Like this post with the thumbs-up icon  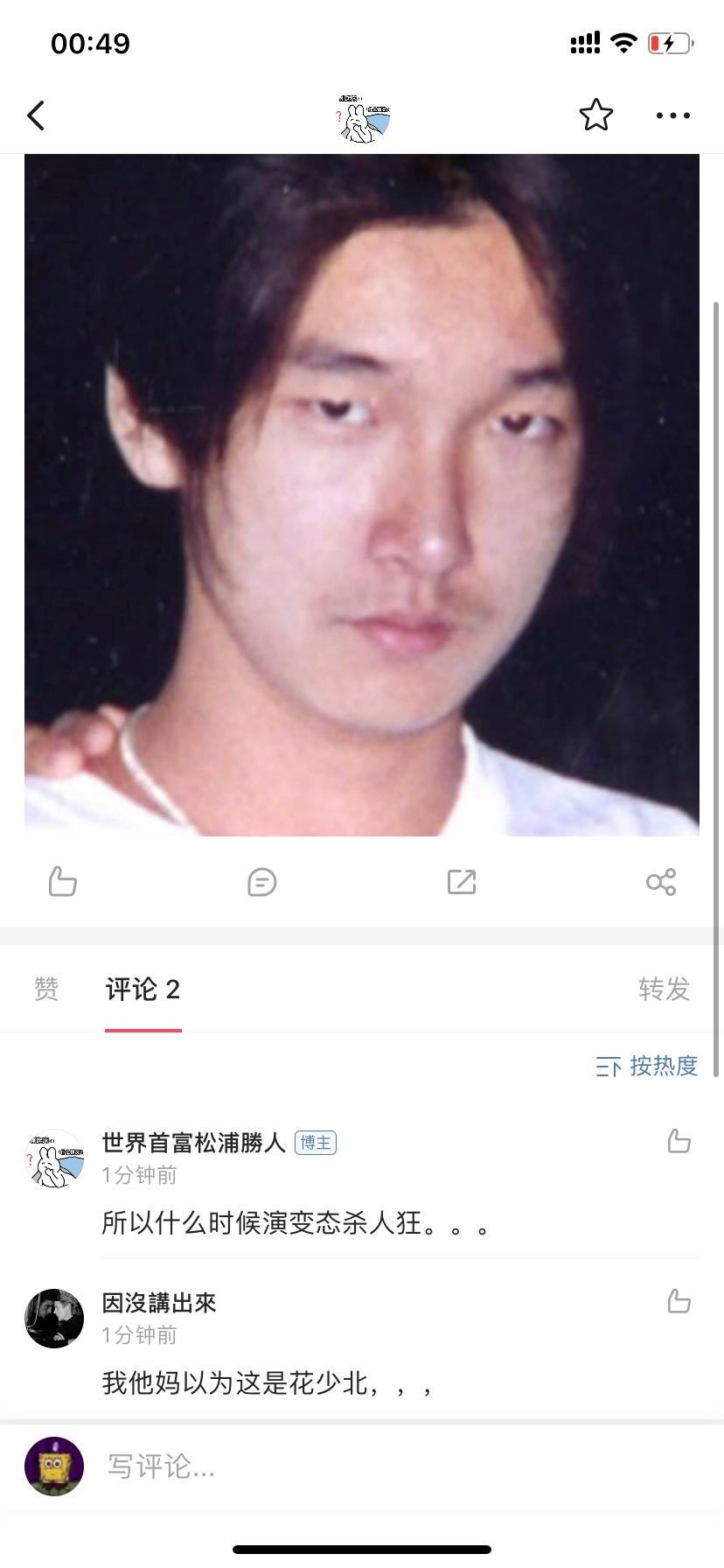coord(62,881)
